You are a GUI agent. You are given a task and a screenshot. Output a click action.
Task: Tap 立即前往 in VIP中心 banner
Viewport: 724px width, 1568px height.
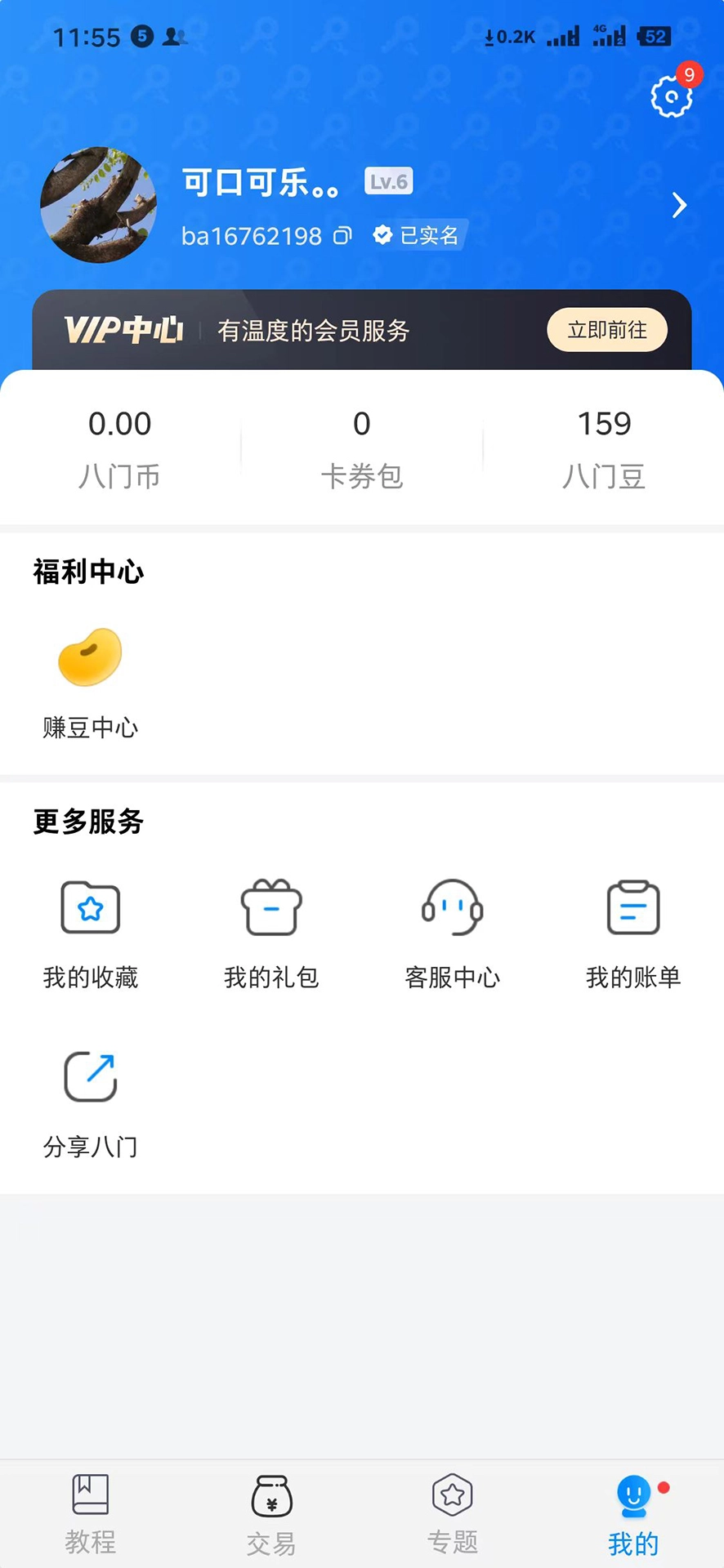[x=606, y=330]
